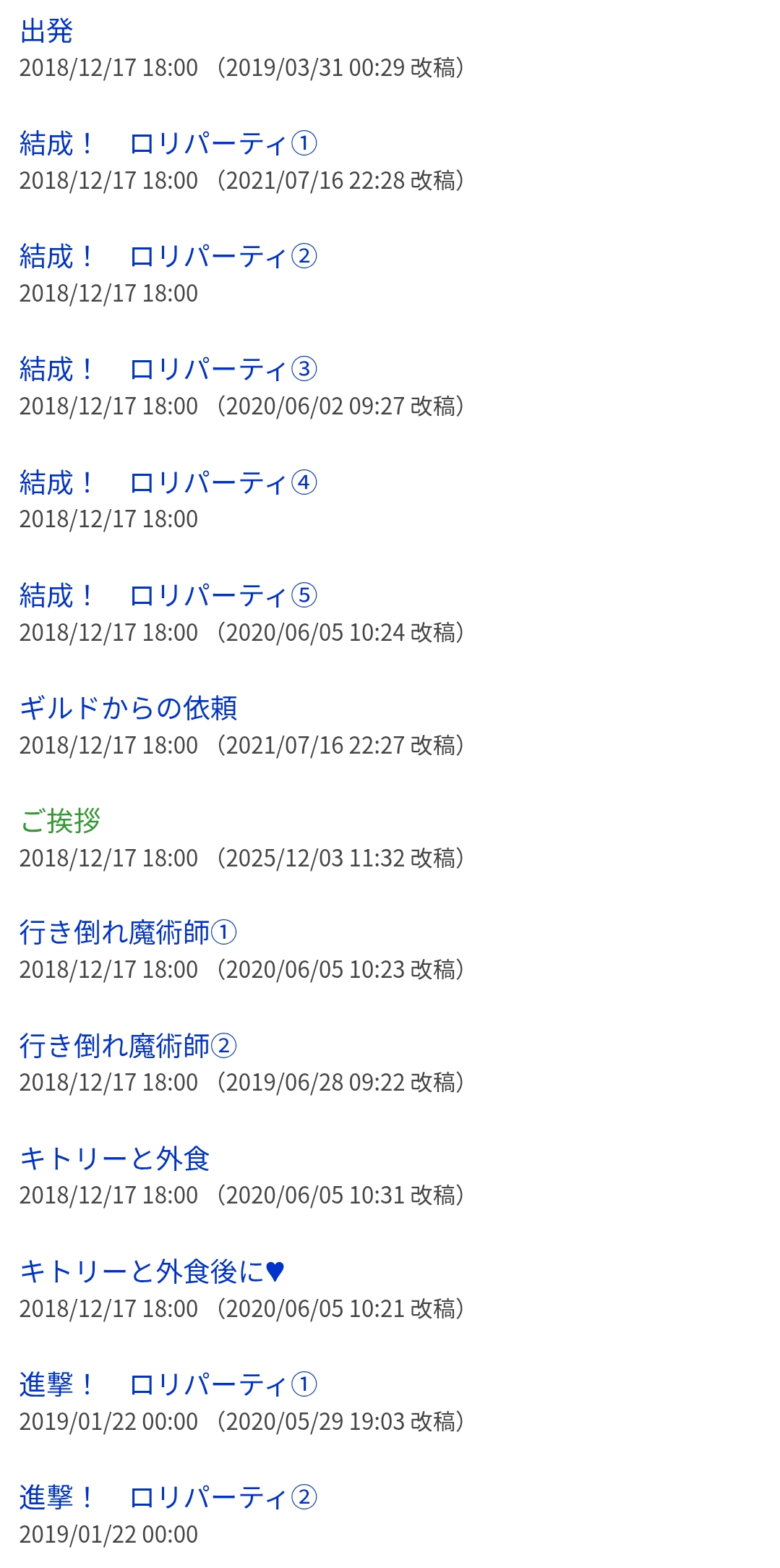Open the chapter titled 出発
The image size is (780, 1568).
point(46,31)
